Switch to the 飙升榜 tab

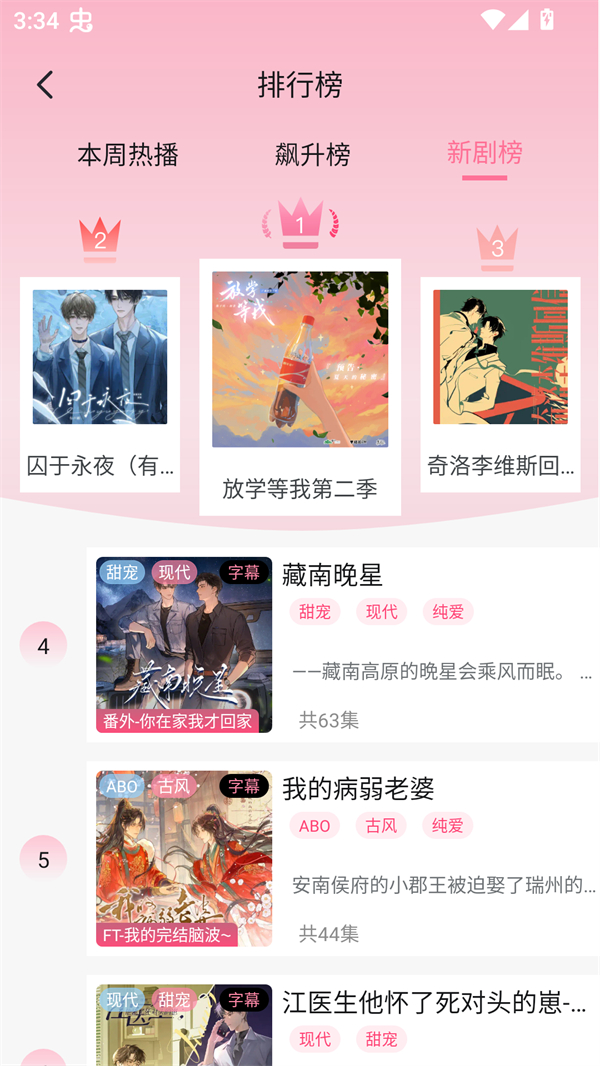312,155
